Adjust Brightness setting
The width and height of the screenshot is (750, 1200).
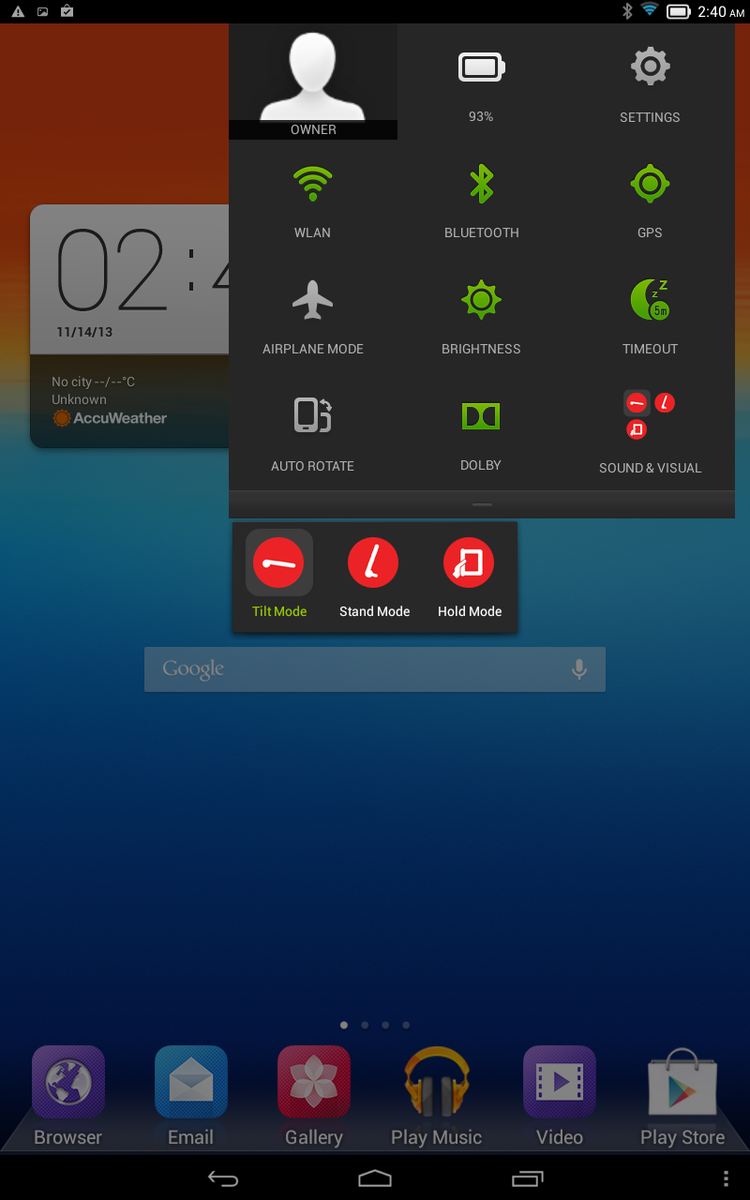(481, 314)
